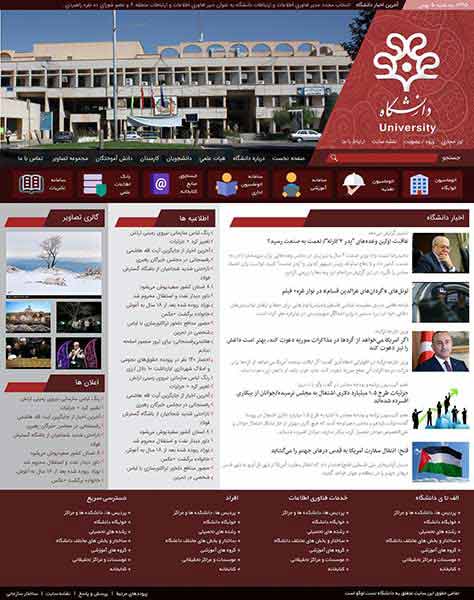Open مجموعه تصاویر in the navigation bar

pos(70,158)
